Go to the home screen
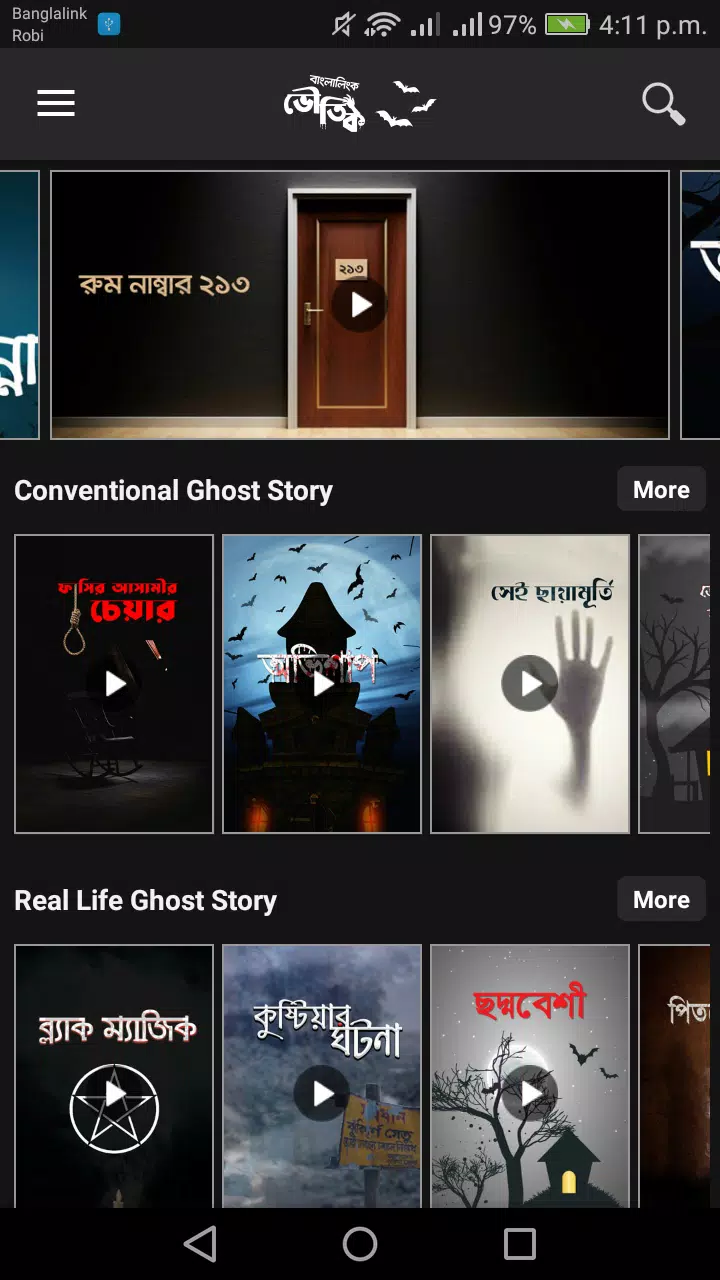 click(360, 1244)
